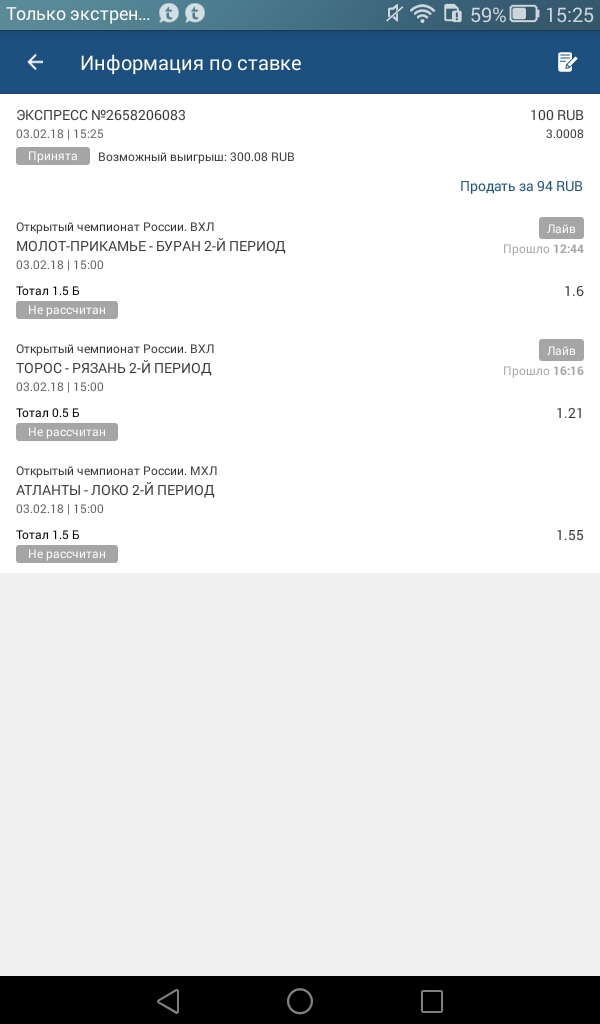Open the МОЛОТ-ПРИКАМЬЕ - БУРАН event
This screenshot has height=1024, width=600.
[x=151, y=246]
